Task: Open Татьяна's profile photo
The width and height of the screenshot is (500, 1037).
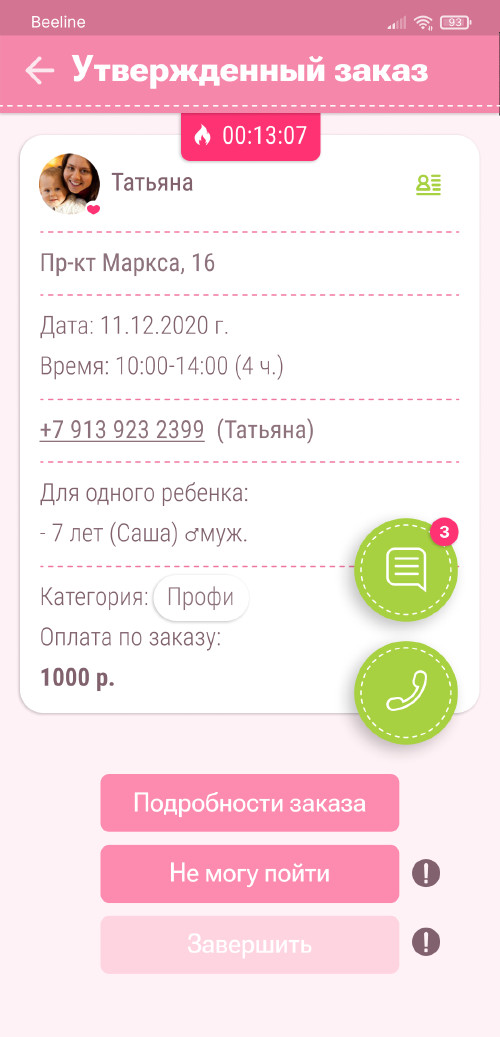Action: click(69, 184)
